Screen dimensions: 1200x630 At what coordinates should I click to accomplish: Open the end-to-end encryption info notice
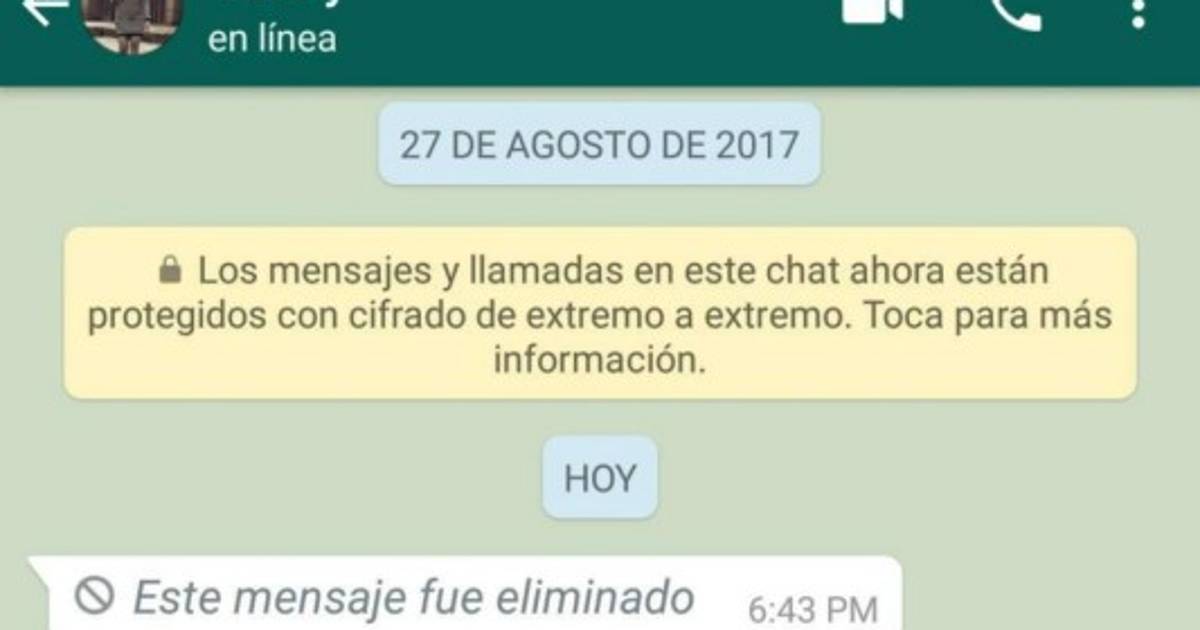(600, 313)
